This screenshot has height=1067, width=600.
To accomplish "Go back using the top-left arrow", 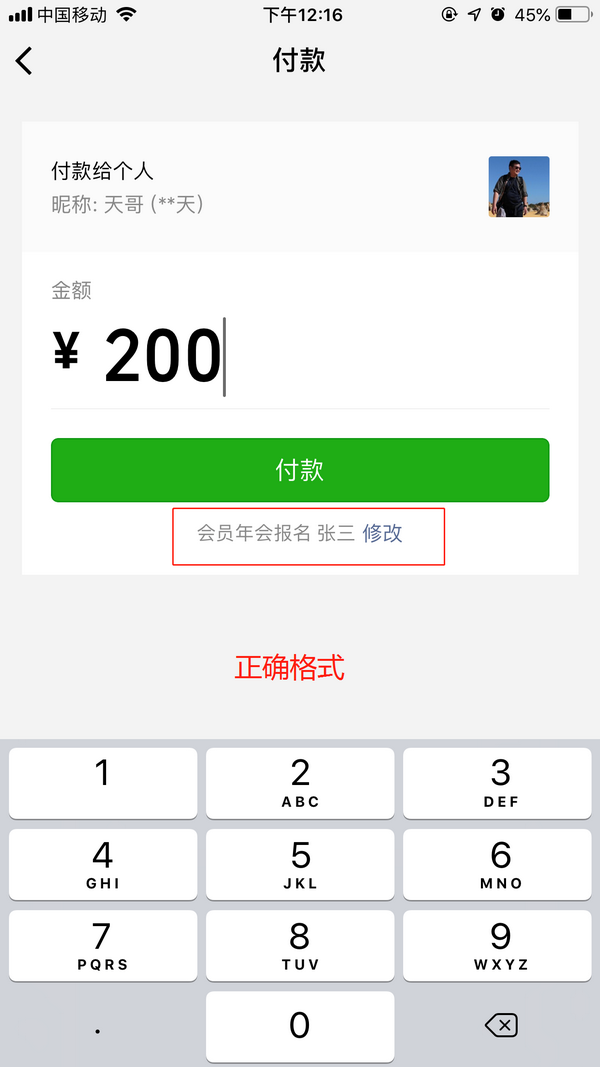I will [24, 61].
